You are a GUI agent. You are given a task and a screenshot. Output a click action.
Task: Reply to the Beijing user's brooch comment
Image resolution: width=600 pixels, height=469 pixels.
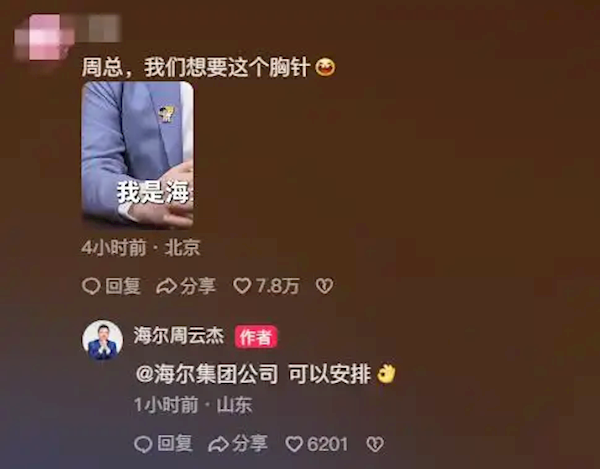click(x=111, y=286)
